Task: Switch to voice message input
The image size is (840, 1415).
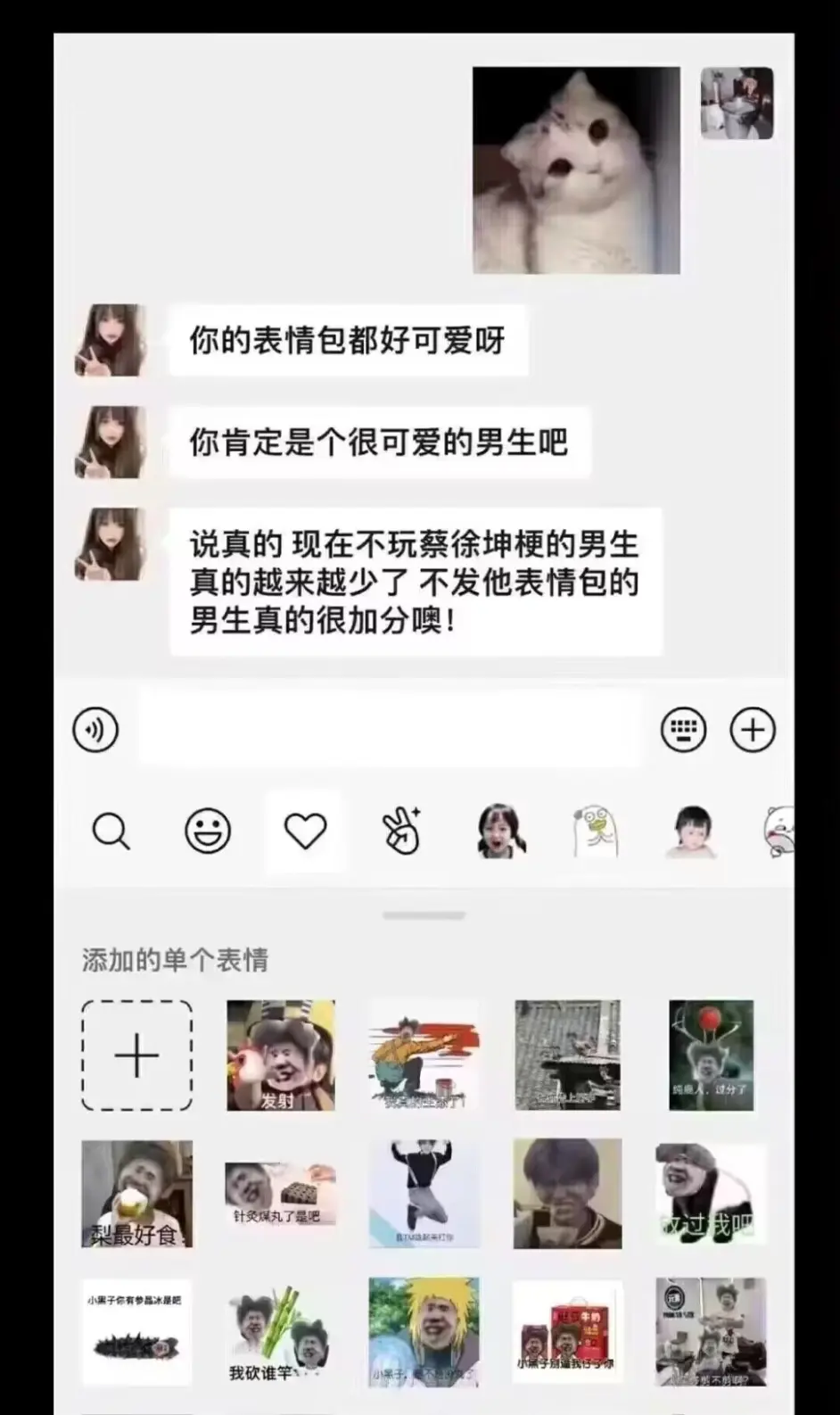Action: [x=95, y=730]
